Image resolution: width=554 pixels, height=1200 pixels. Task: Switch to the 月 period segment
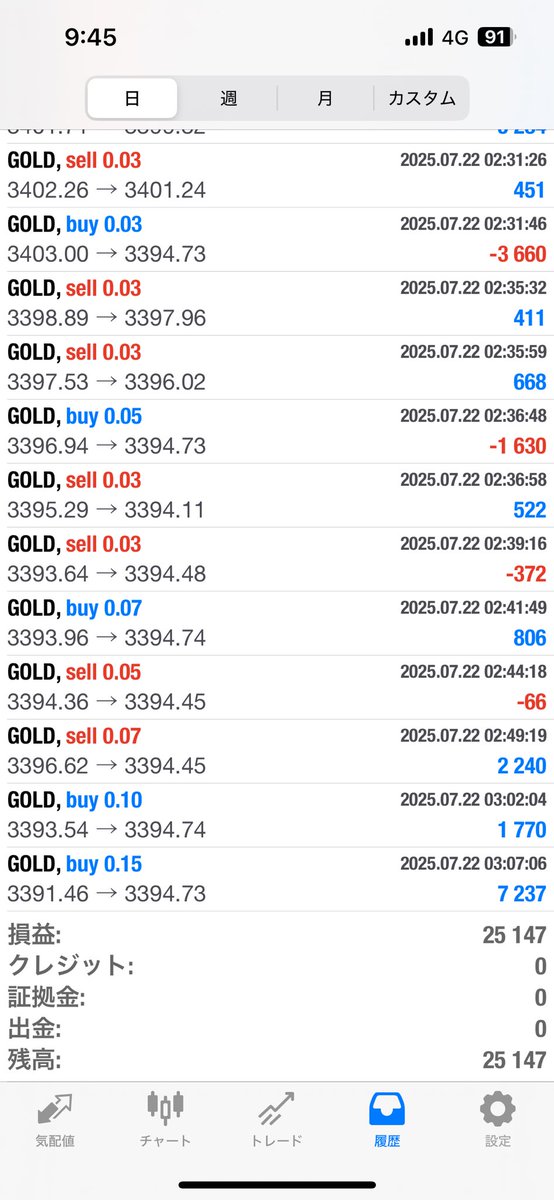325,98
